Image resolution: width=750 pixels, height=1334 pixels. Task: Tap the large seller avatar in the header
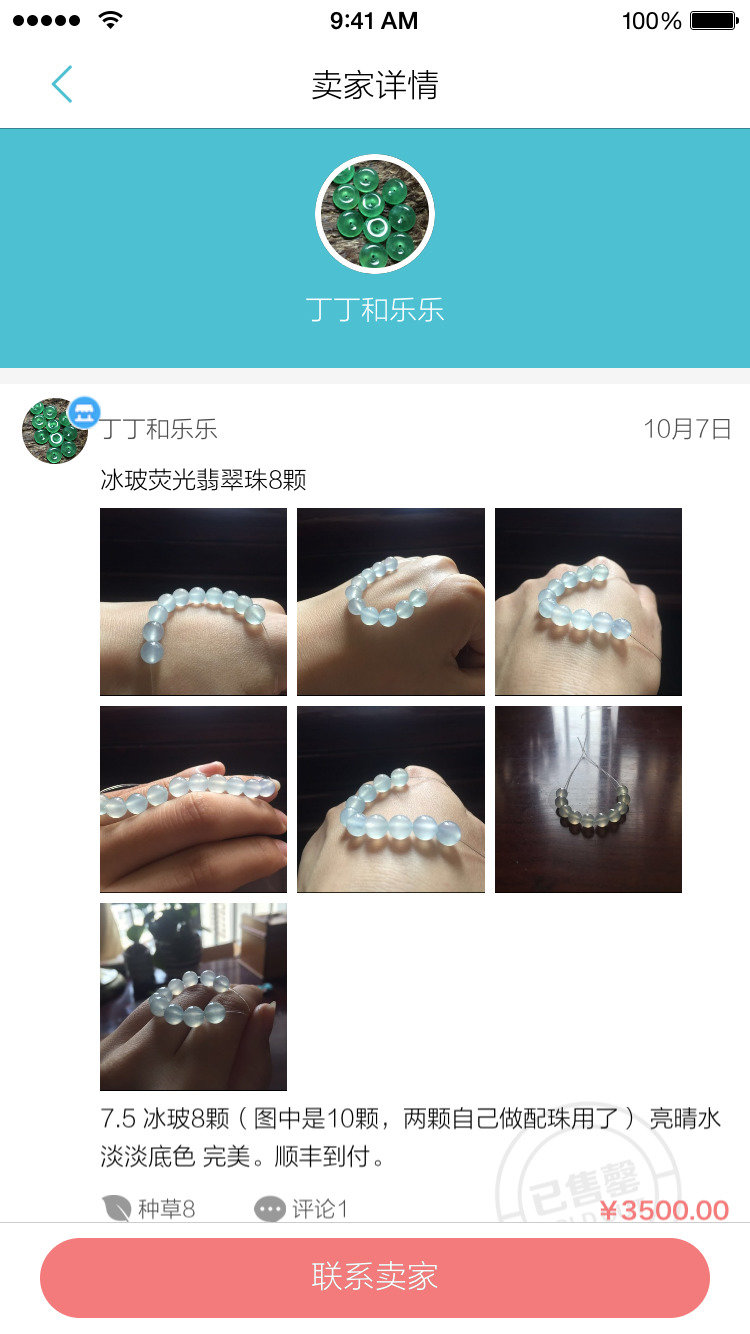(x=375, y=213)
